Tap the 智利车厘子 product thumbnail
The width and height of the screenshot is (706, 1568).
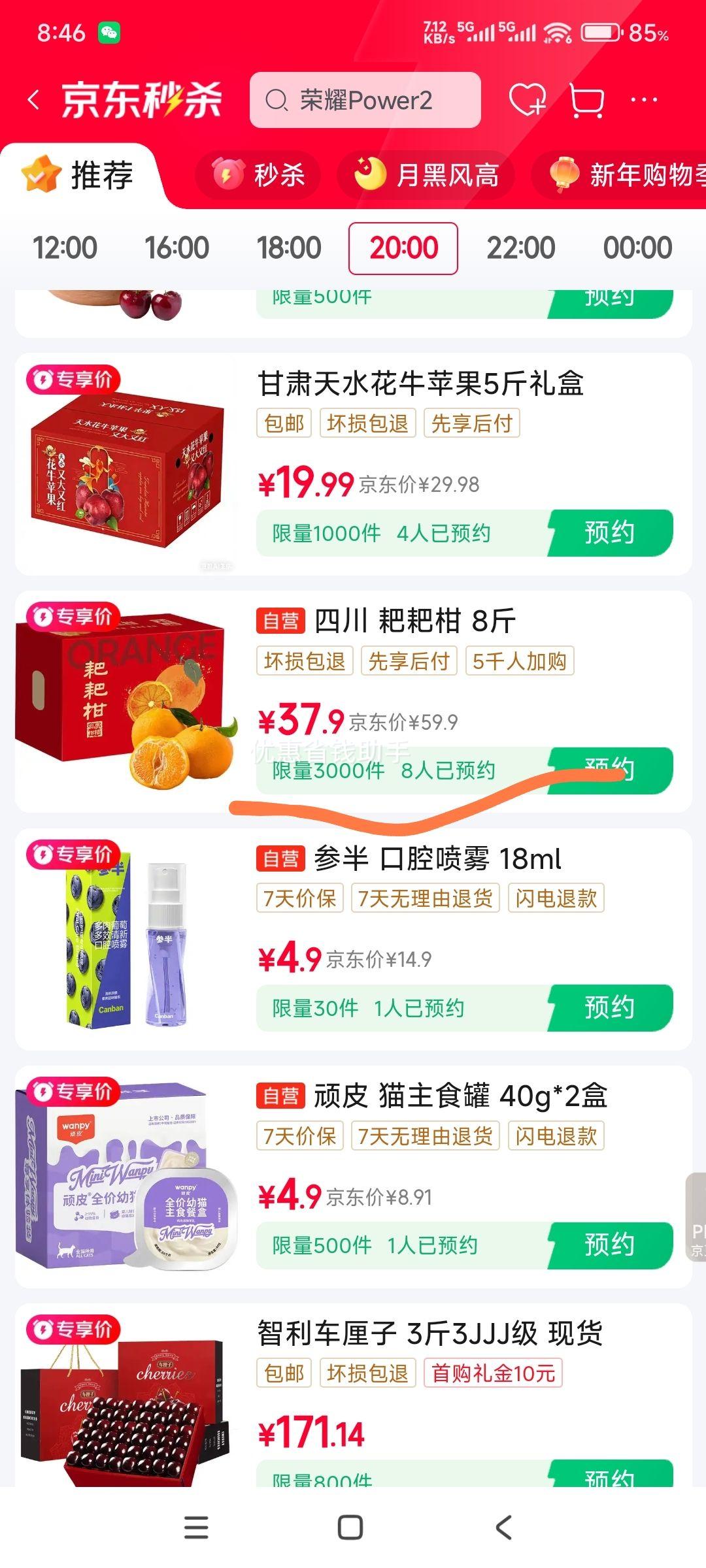point(124,1431)
